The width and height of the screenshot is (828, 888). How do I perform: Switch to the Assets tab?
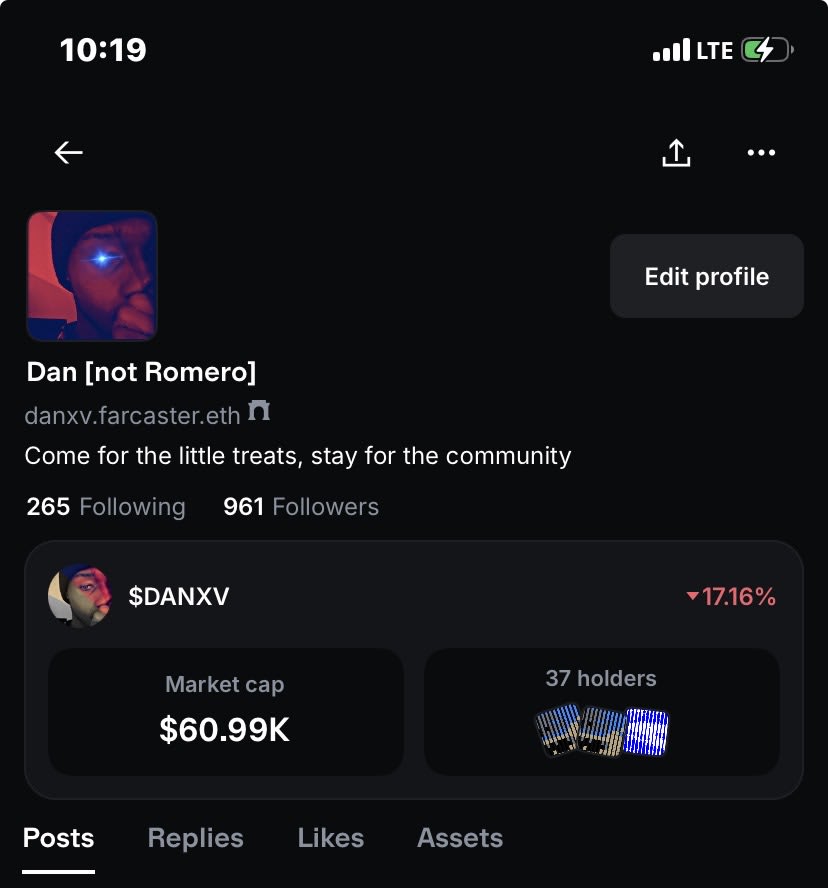pos(460,838)
